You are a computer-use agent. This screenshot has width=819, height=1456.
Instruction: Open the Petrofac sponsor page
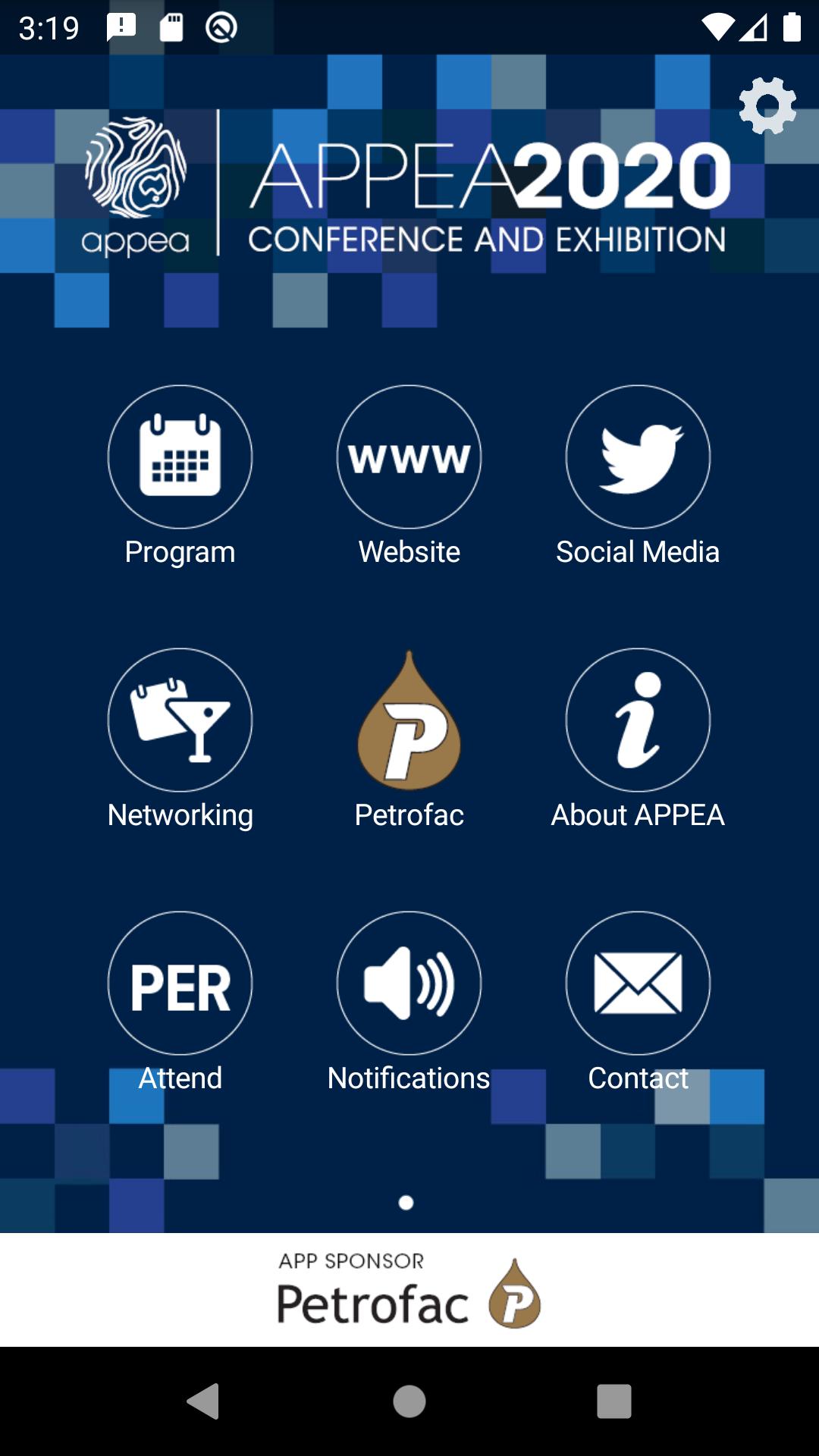click(x=409, y=720)
